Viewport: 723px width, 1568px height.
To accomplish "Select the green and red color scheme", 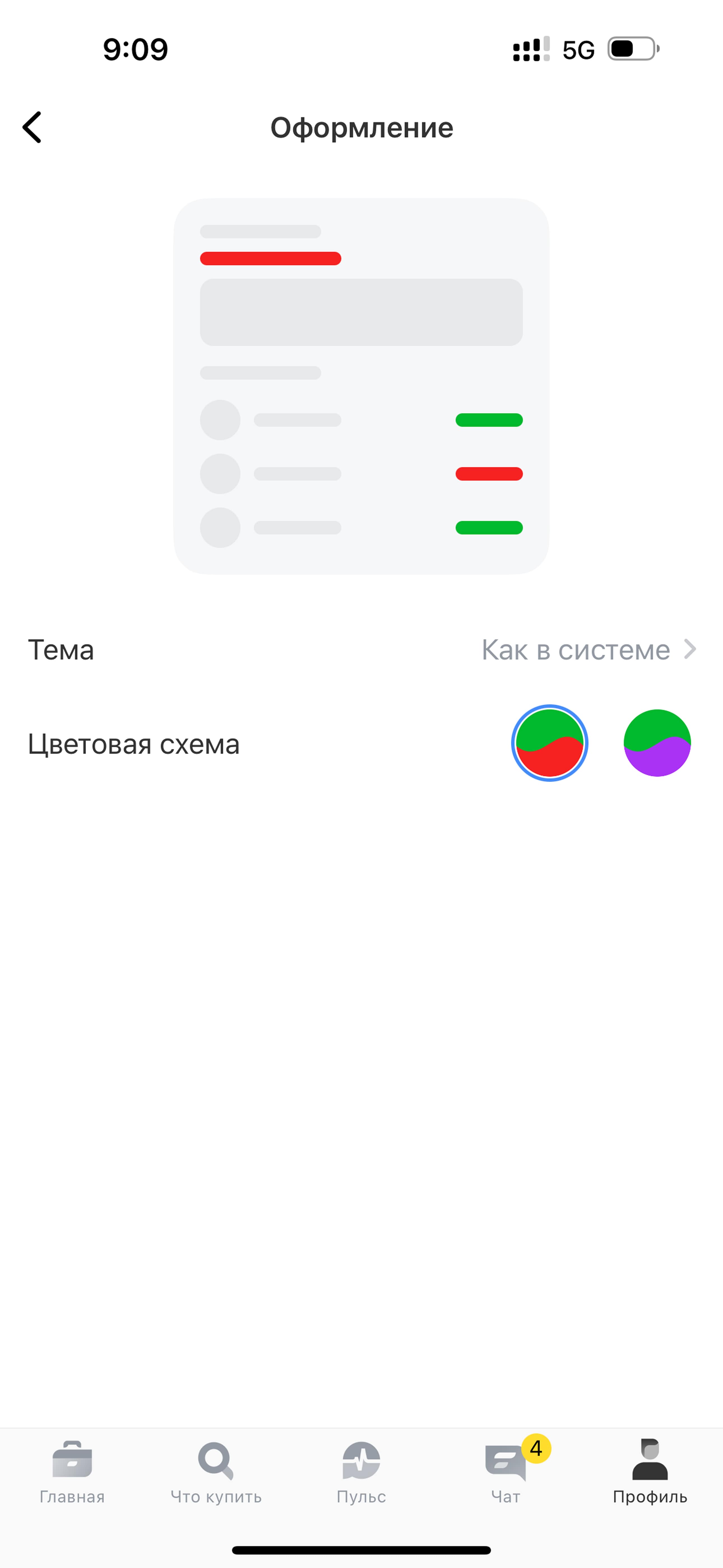I will pyautogui.click(x=550, y=743).
